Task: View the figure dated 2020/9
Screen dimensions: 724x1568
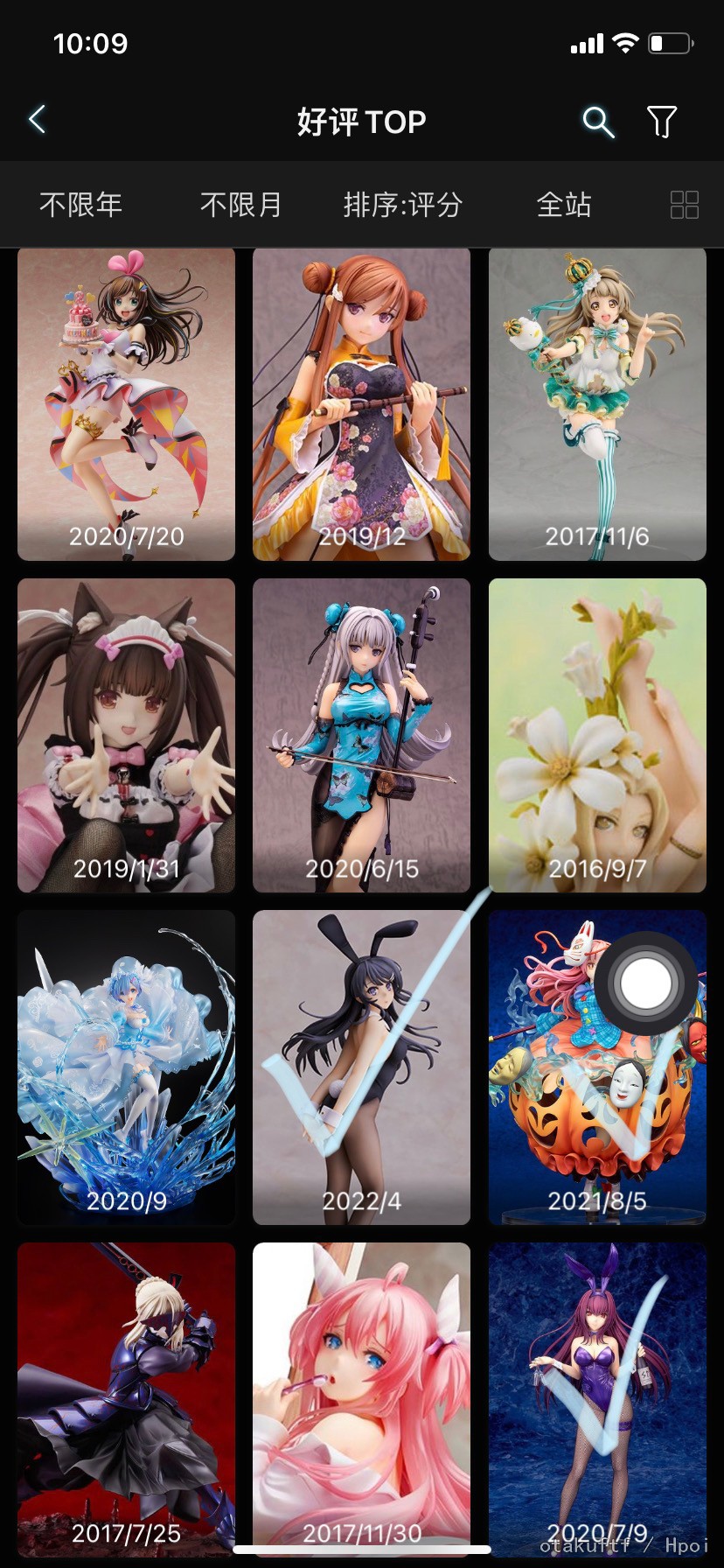Action: (127, 1067)
